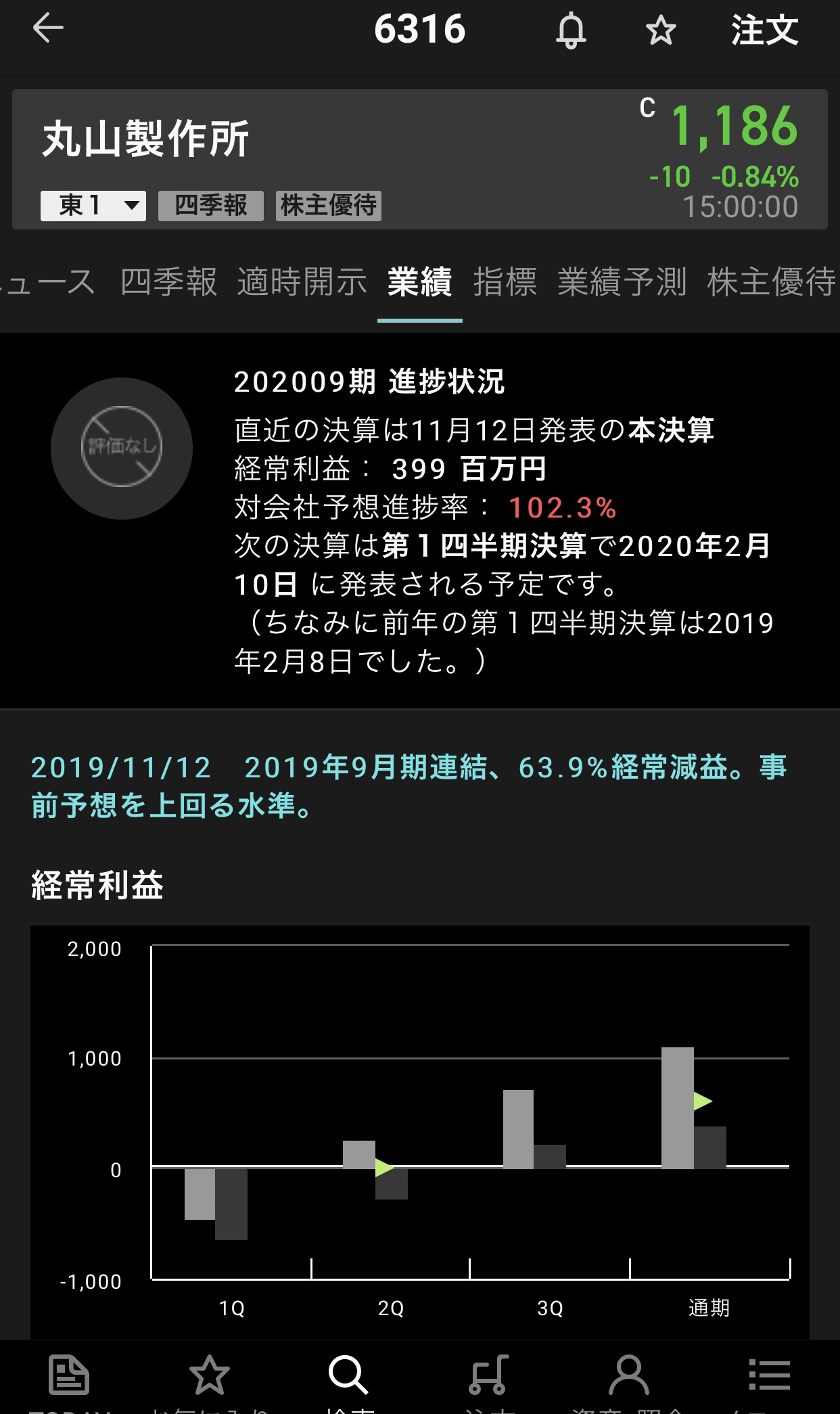Switch to the 適時開示 tab

click(x=302, y=282)
